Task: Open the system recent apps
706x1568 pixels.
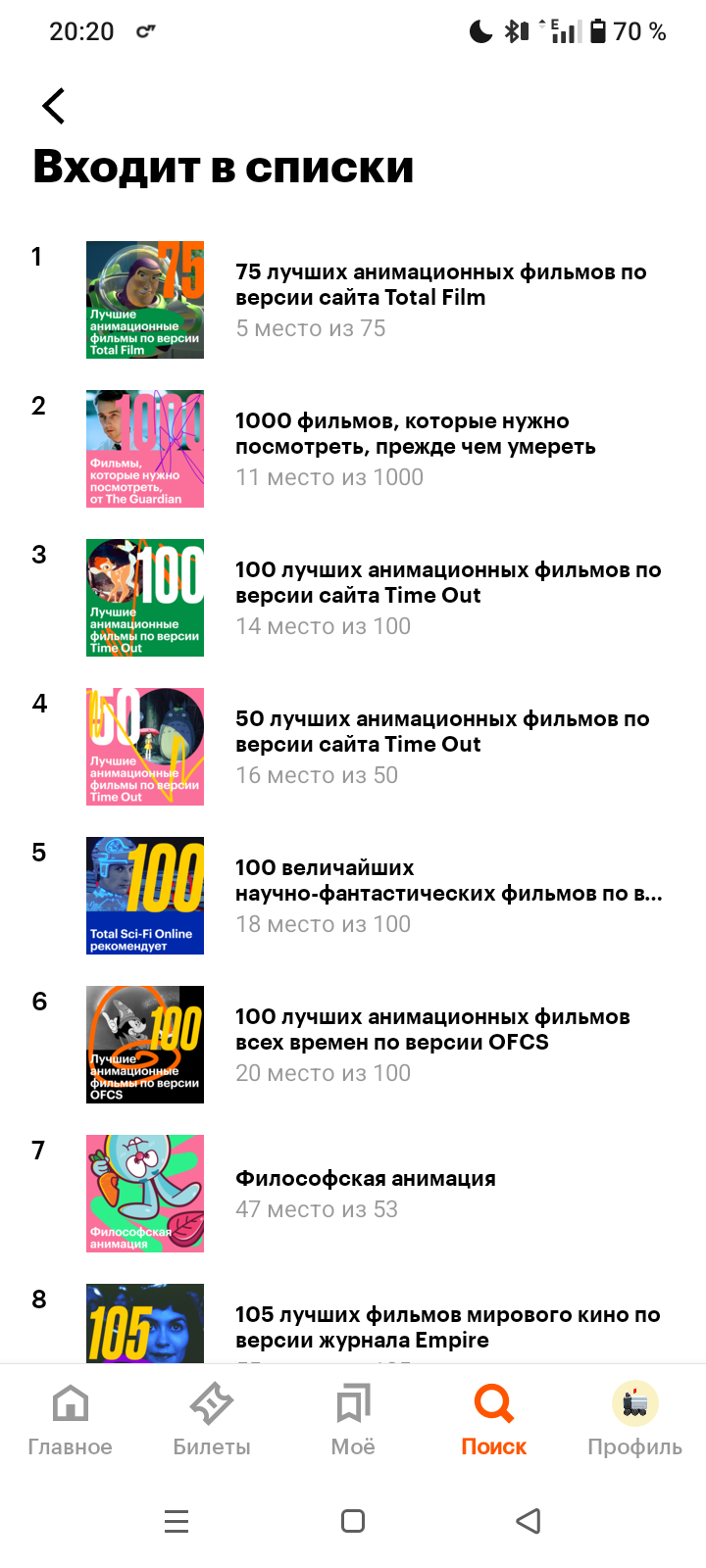Action: (176, 1521)
